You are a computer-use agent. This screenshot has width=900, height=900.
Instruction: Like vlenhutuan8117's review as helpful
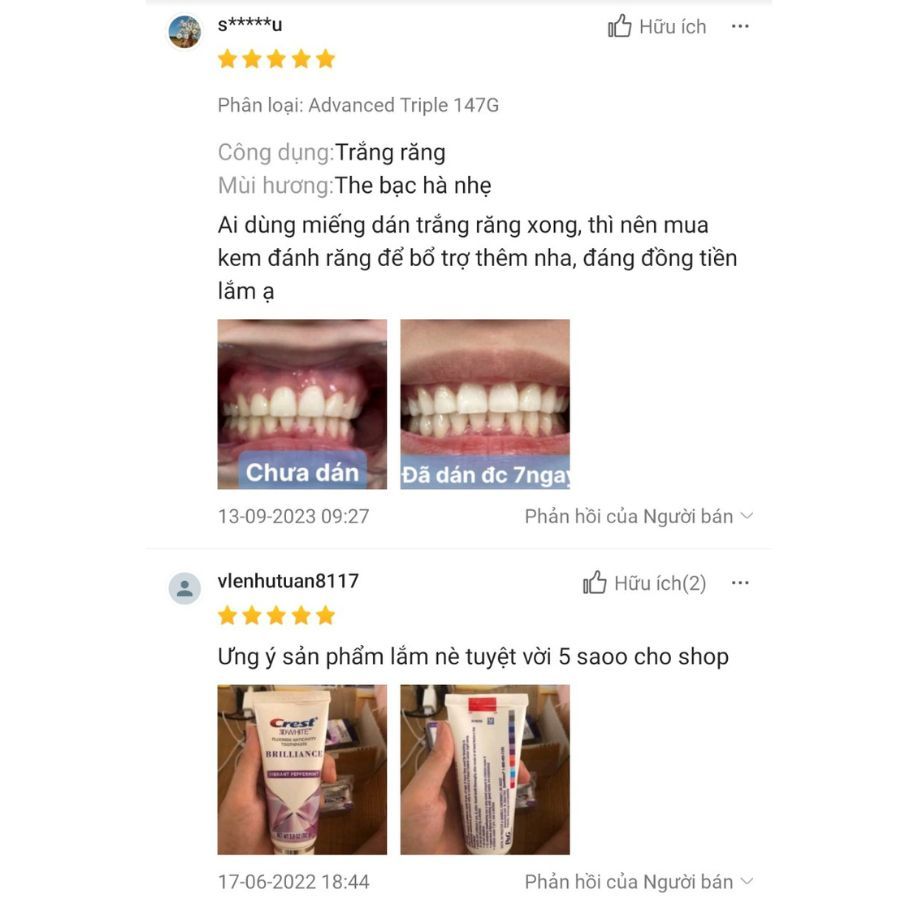(644, 583)
